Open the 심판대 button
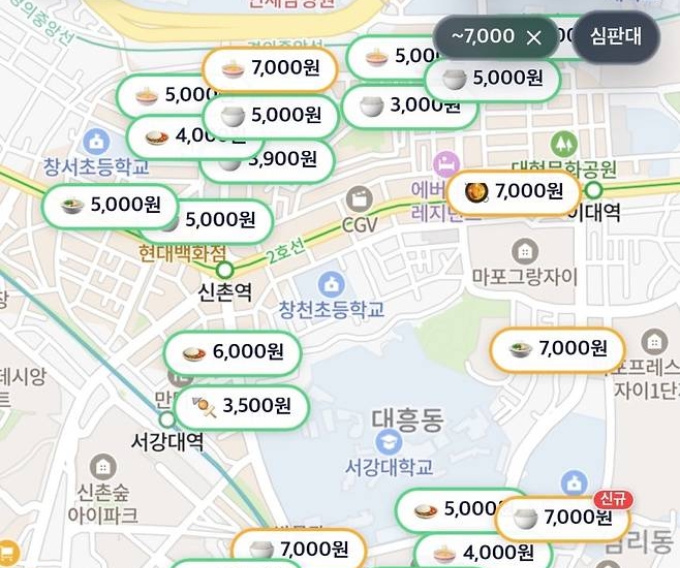Viewport: 680px width, 568px height. coord(615,37)
